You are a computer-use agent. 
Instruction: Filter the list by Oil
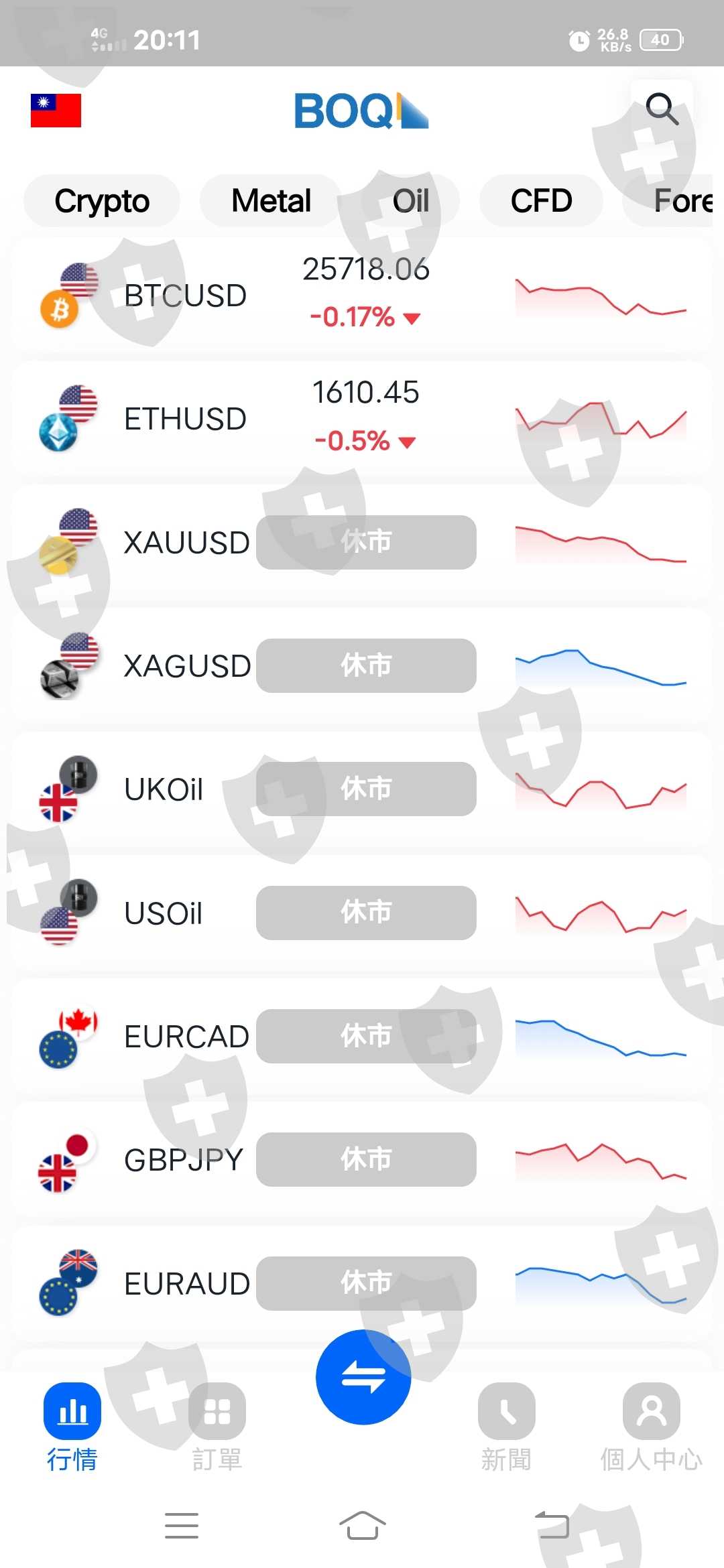tap(410, 201)
